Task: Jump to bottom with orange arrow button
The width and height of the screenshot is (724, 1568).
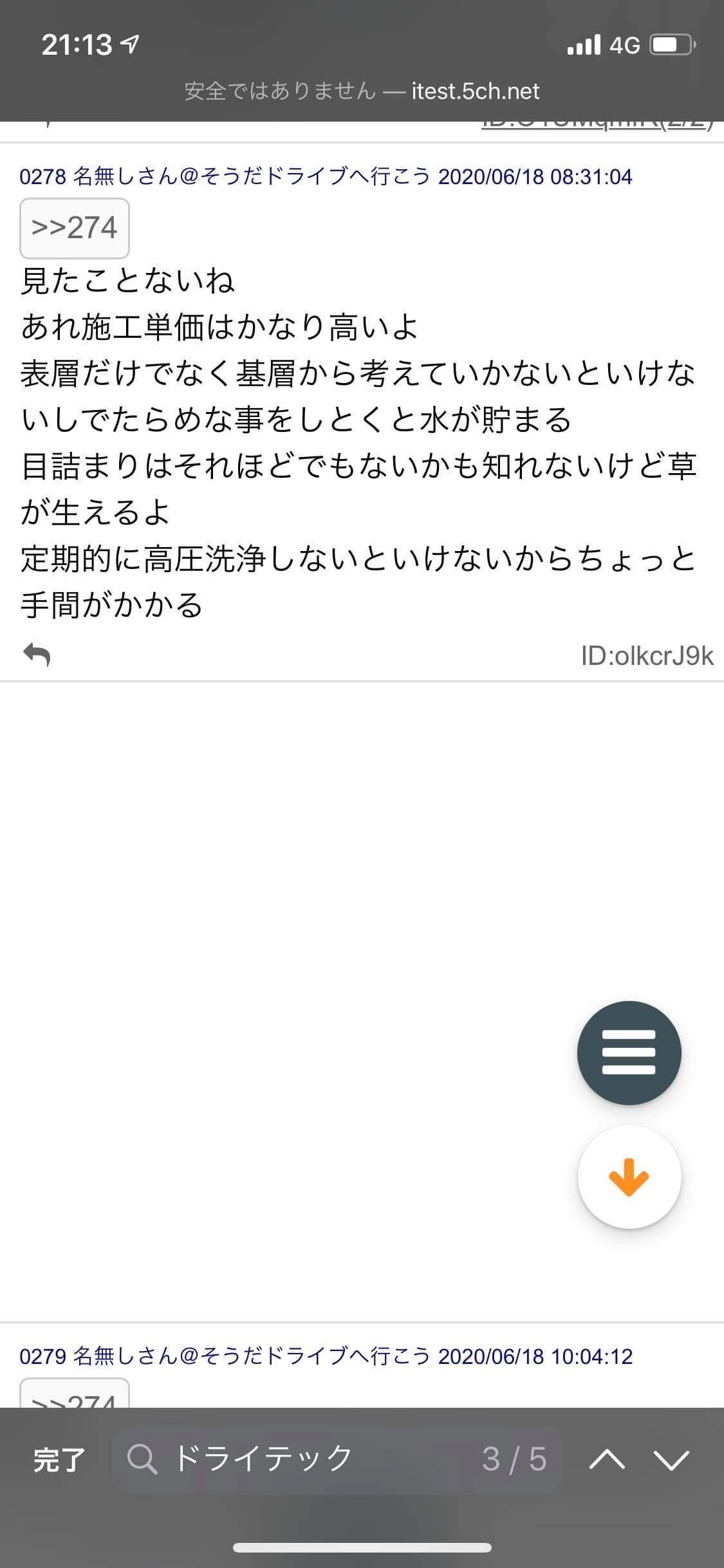Action: click(x=629, y=1177)
